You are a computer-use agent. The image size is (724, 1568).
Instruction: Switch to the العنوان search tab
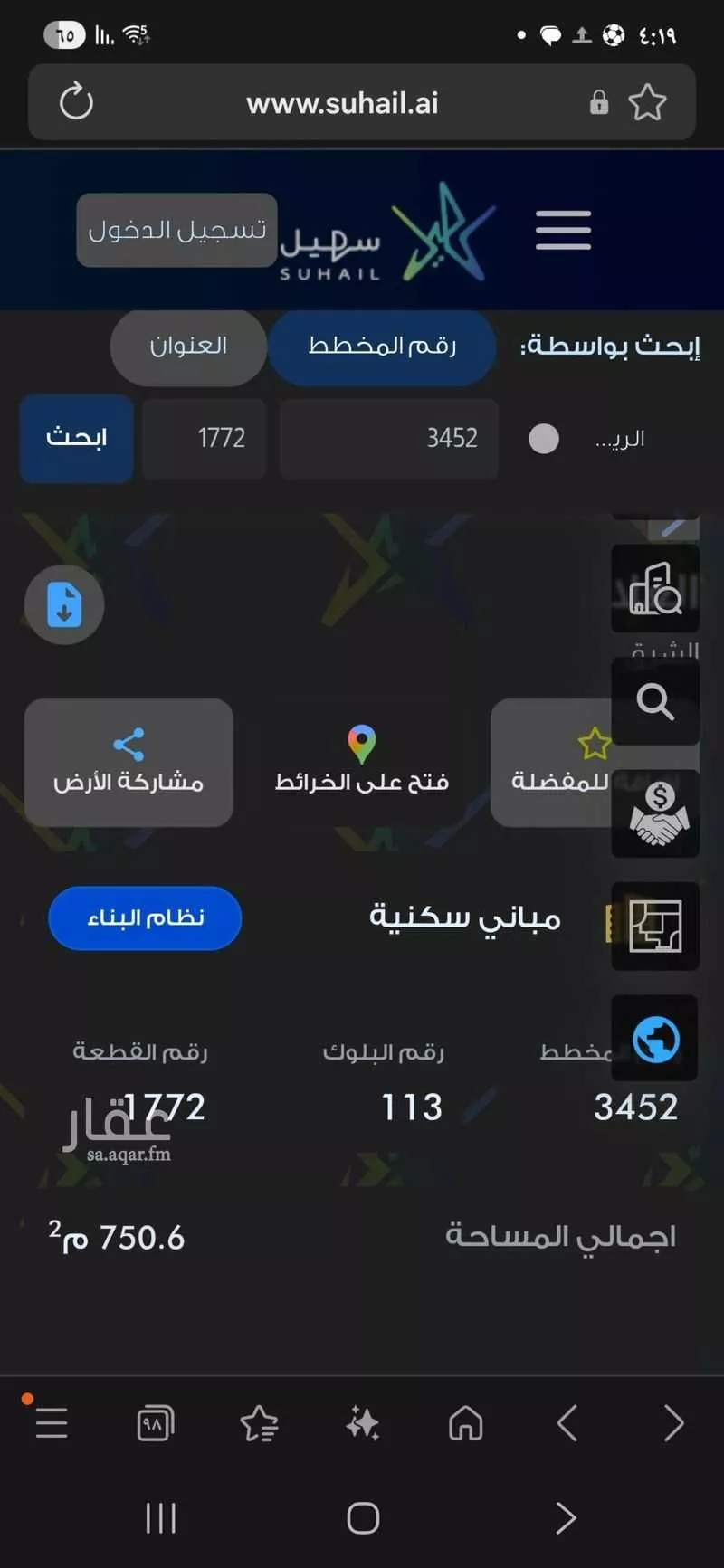187,347
